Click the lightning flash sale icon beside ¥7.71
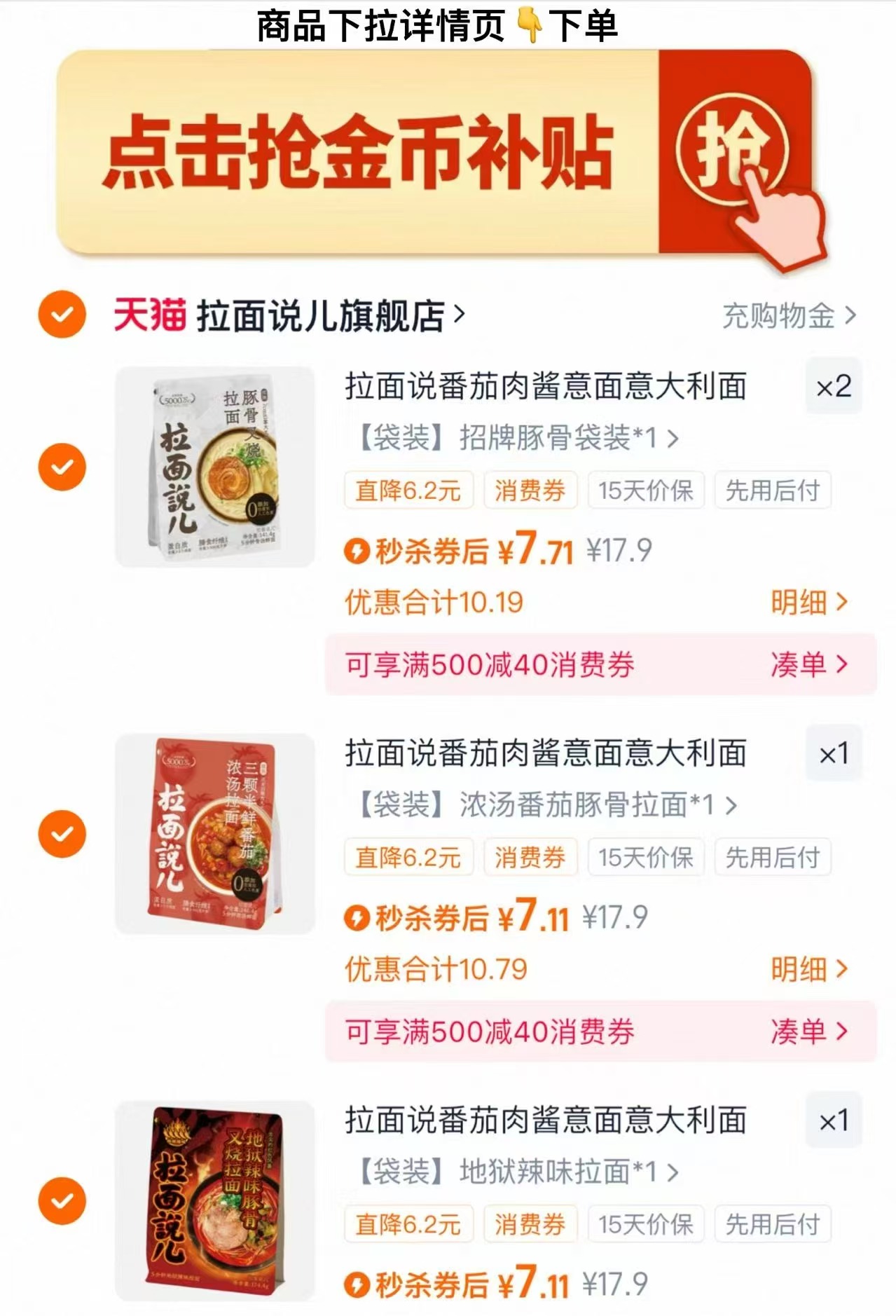 [x=358, y=553]
